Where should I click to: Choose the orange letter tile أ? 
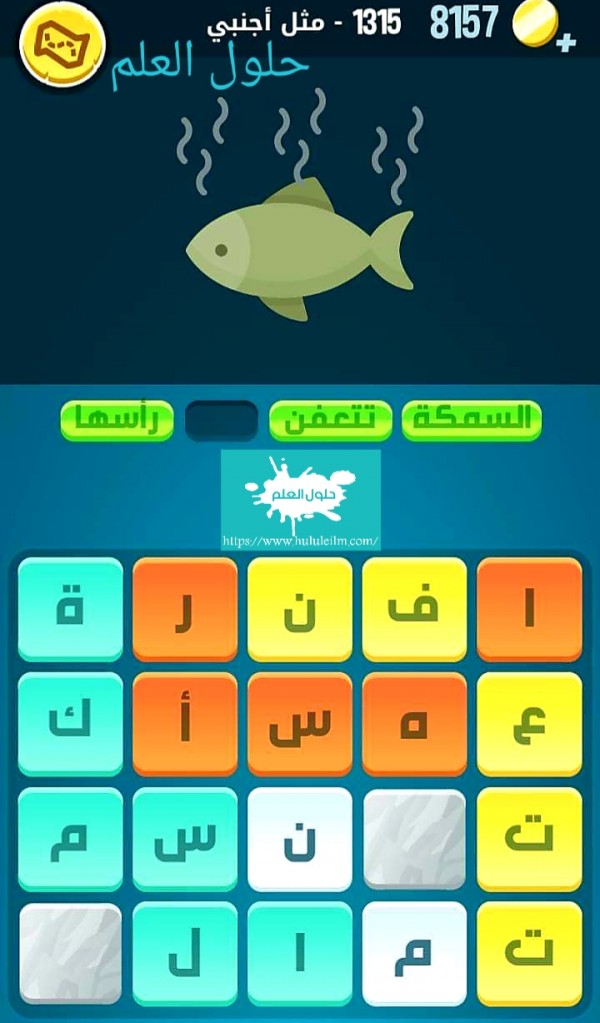click(185, 724)
